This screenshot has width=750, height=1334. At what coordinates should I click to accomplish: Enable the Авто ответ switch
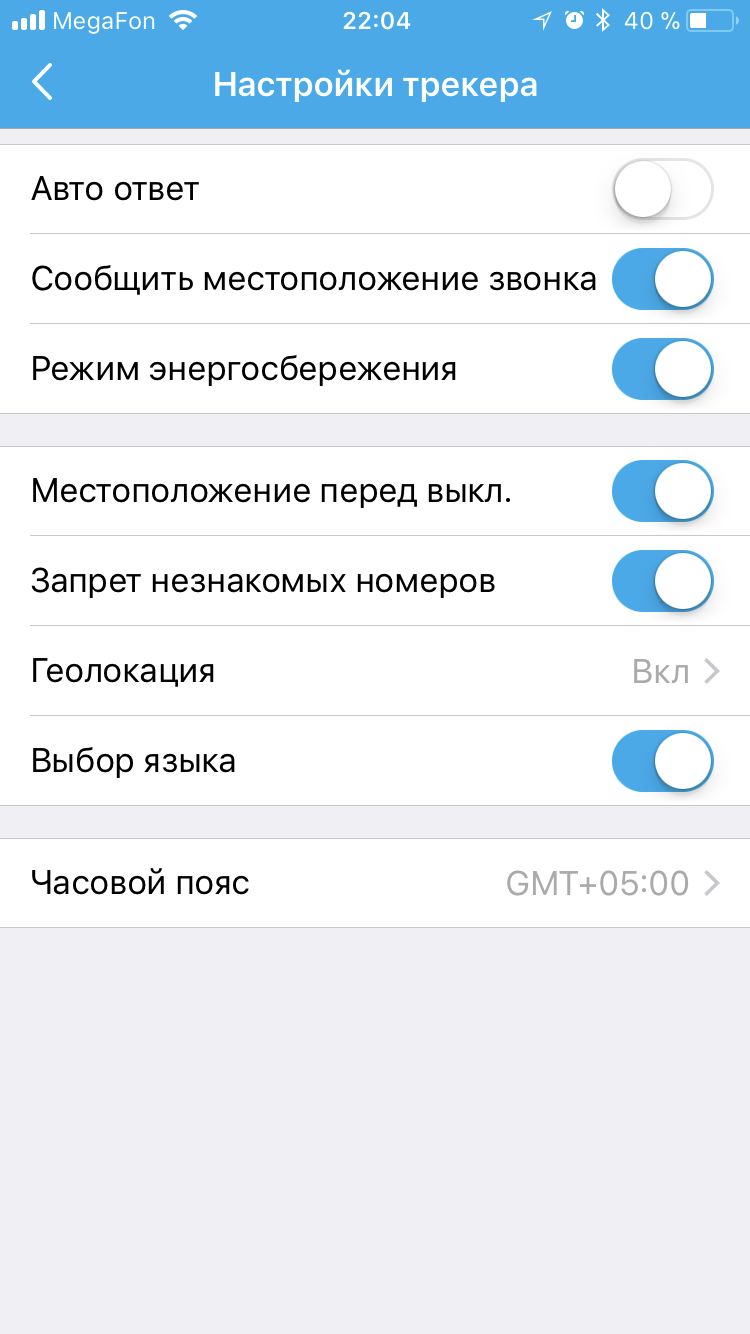(662, 189)
